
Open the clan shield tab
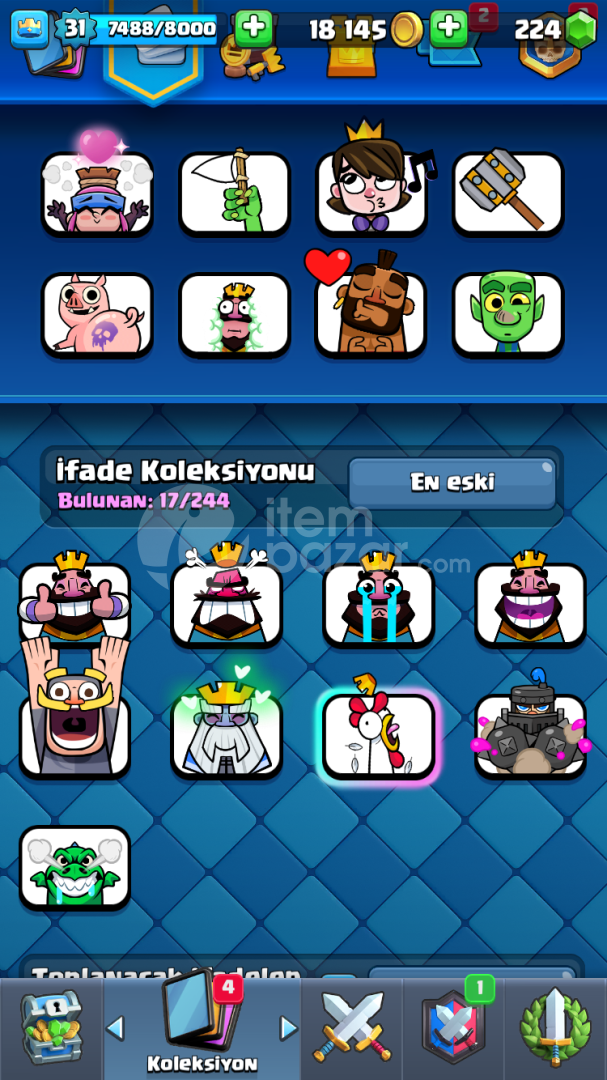pos(453,1029)
